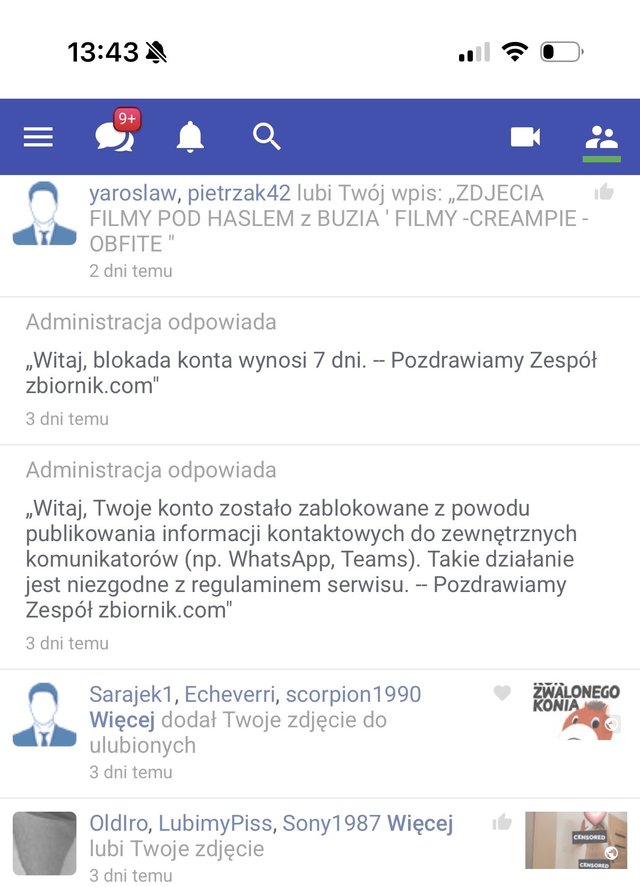Open the hamburger menu
This screenshot has width=640, height=887.
click(38, 137)
